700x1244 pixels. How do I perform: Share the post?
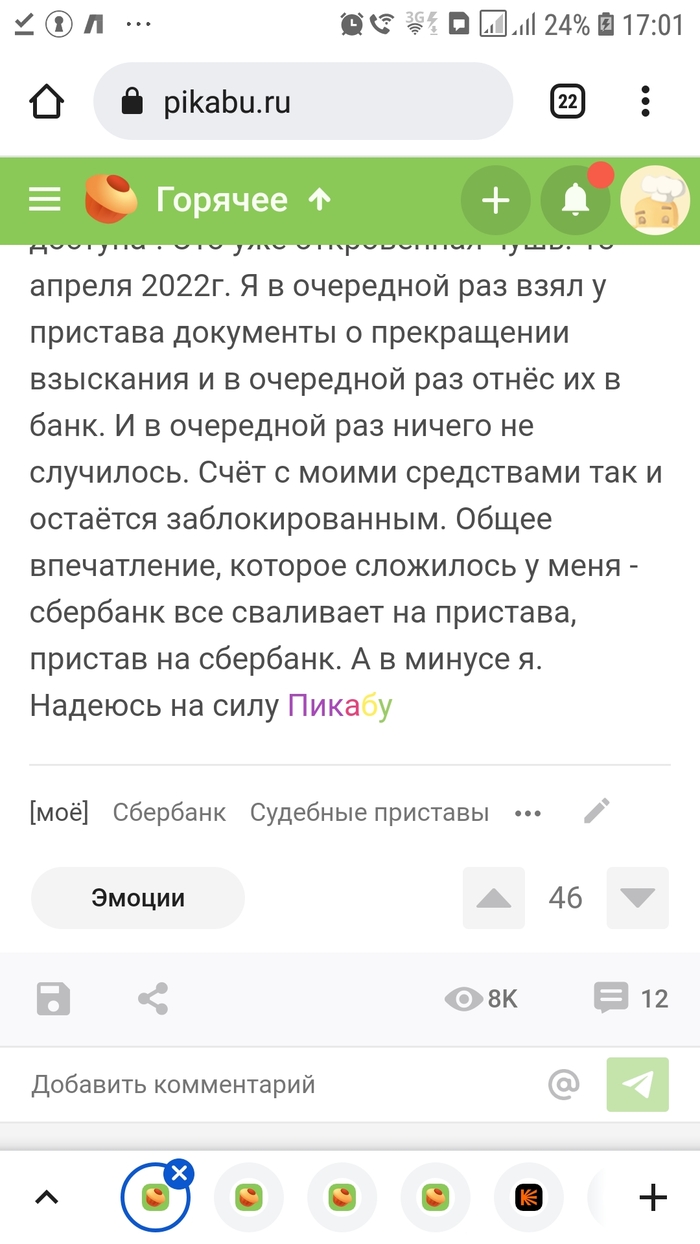(x=152, y=999)
